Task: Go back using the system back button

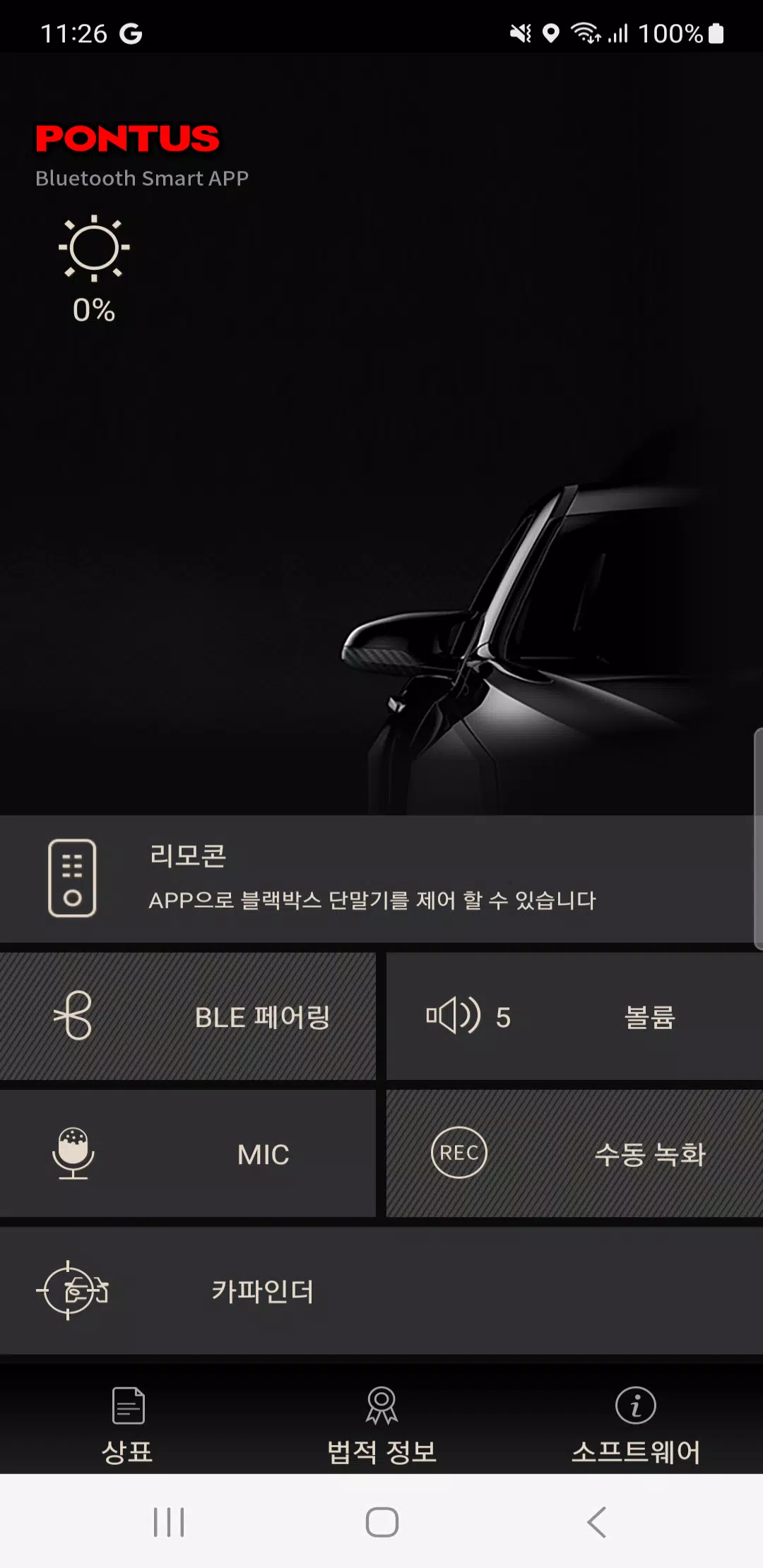Action: pos(597,1521)
